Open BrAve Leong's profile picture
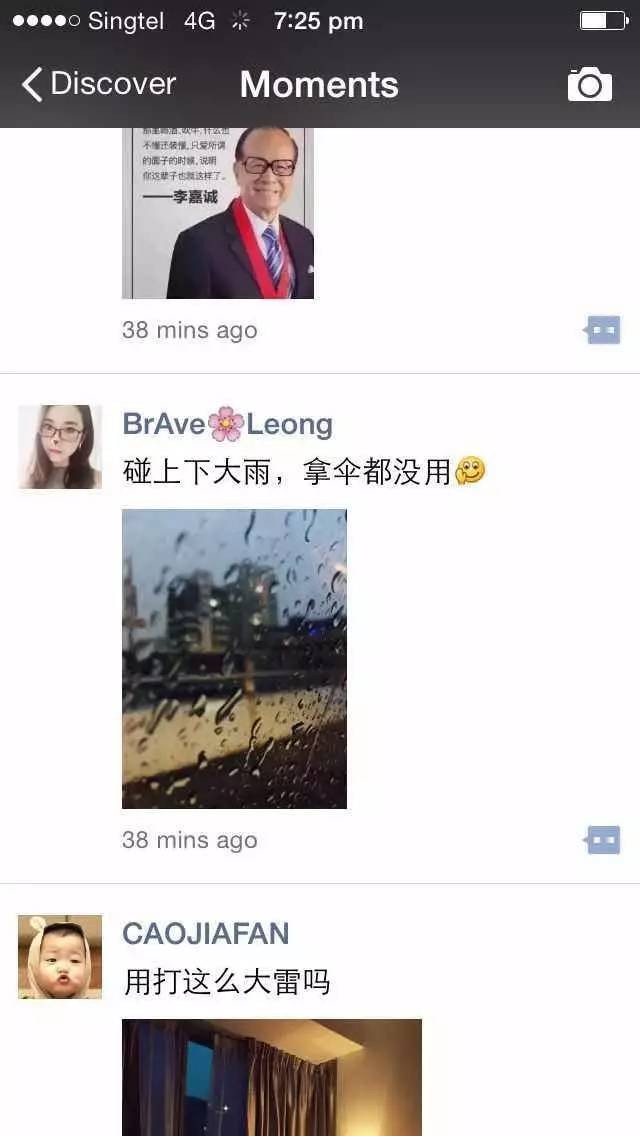The width and height of the screenshot is (640, 1136). coord(60,447)
